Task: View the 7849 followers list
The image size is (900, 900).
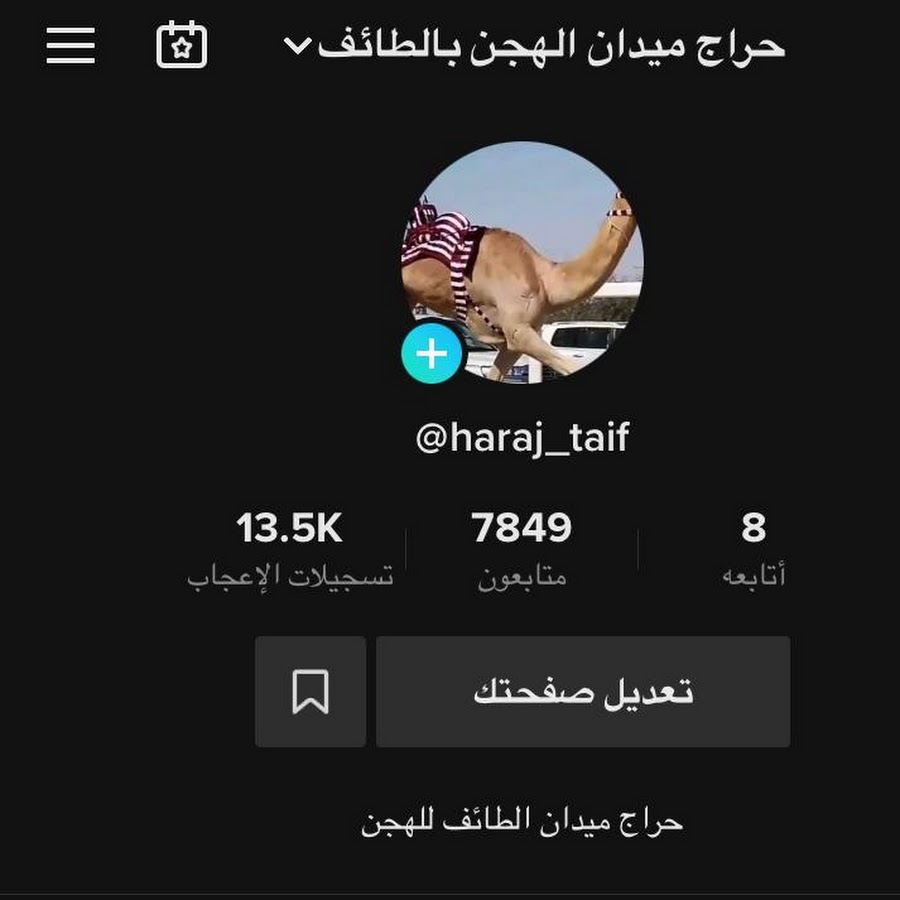Action: point(522,548)
